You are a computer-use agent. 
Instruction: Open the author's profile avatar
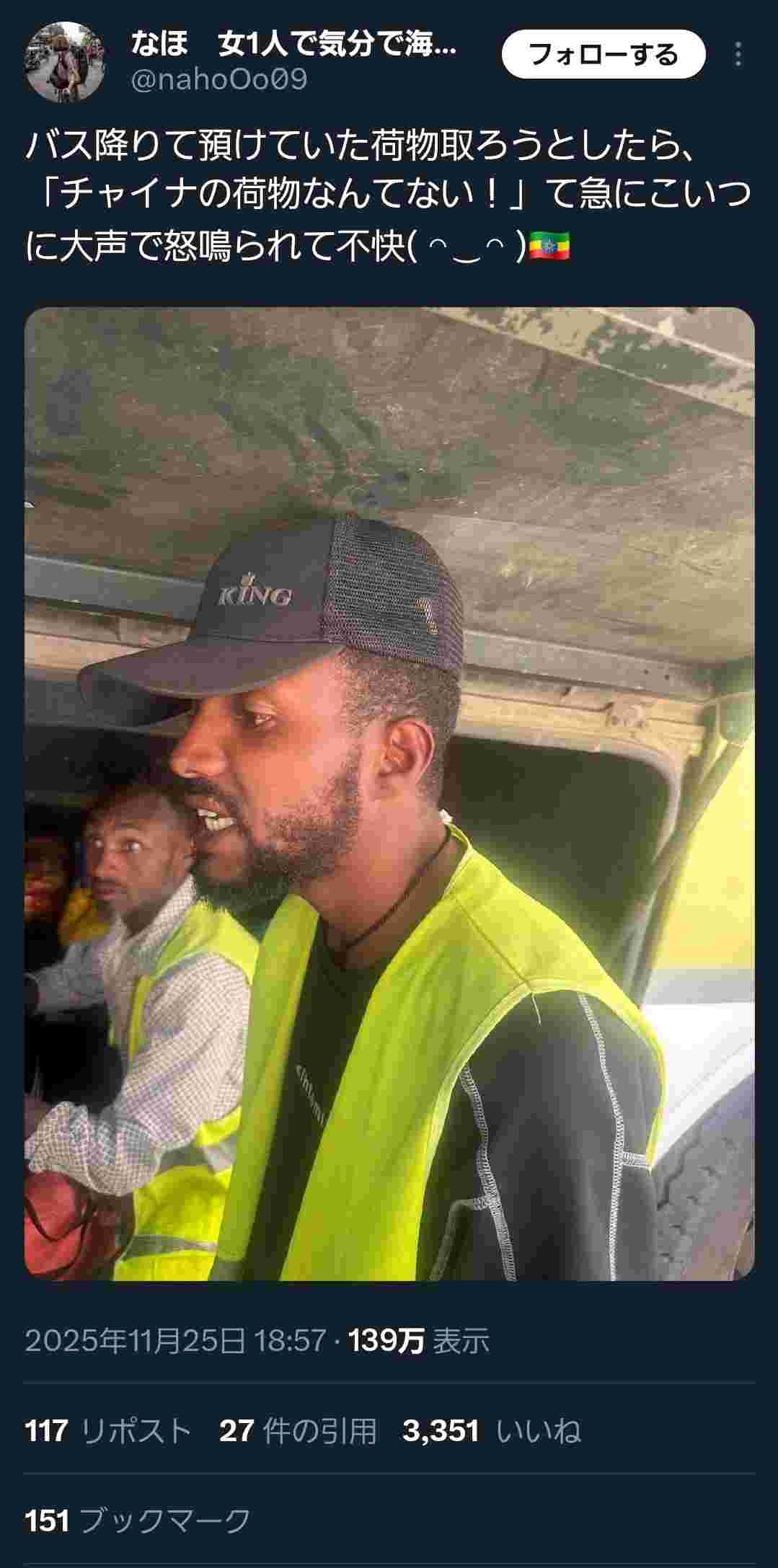click(x=64, y=61)
